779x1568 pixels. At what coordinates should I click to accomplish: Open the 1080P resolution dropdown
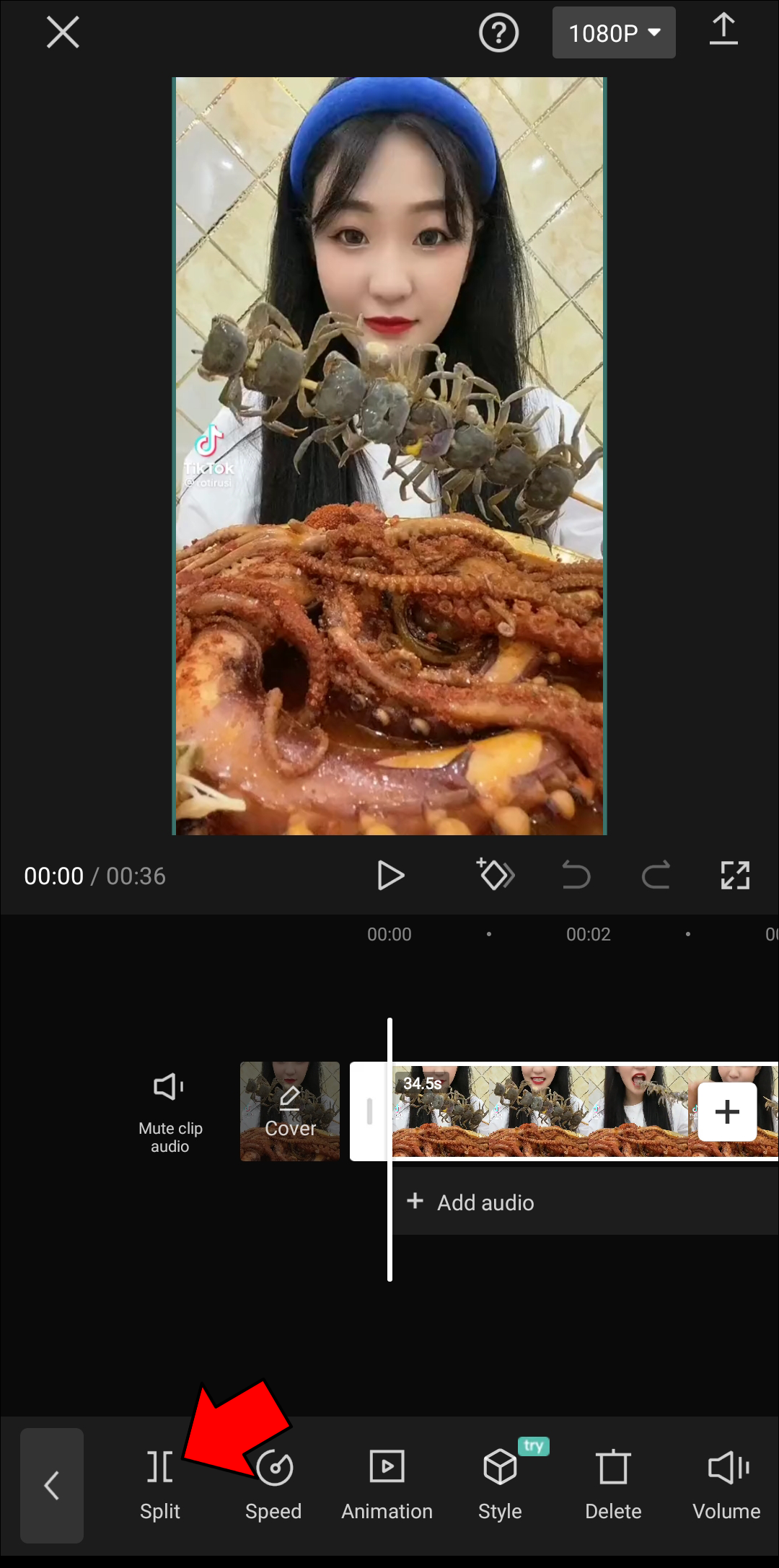[613, 32]
